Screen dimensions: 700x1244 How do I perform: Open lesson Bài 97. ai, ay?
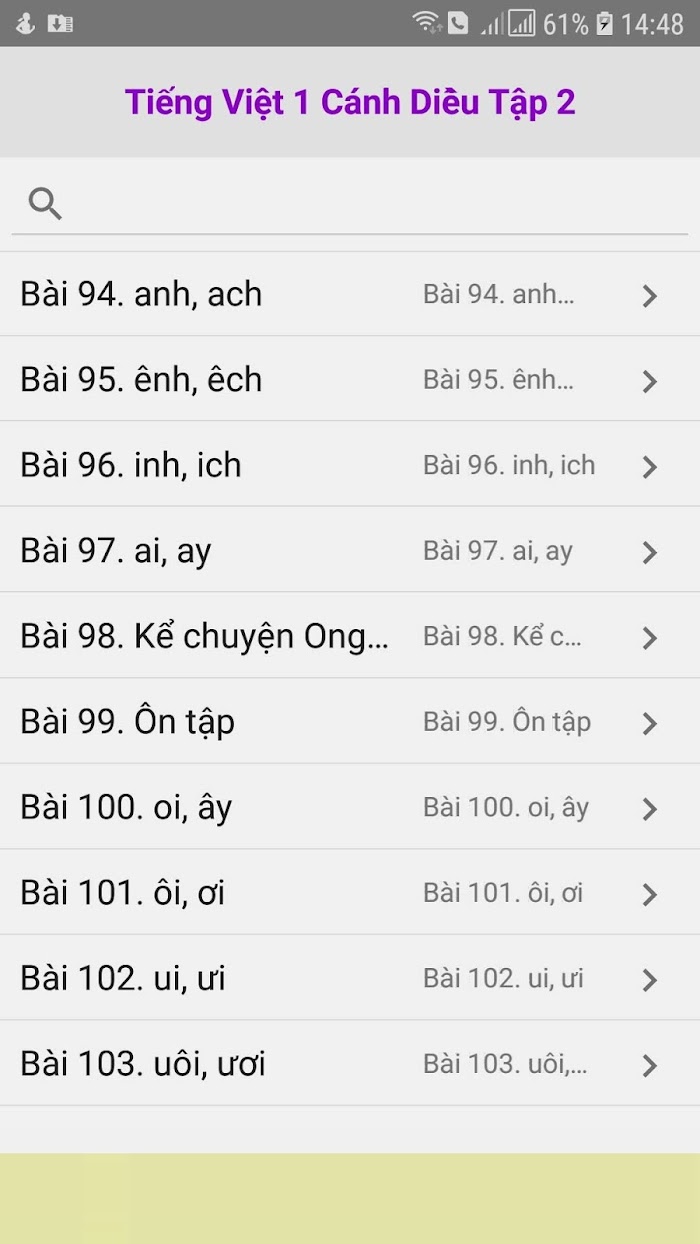pyautogui.click(x=350, y=550)
